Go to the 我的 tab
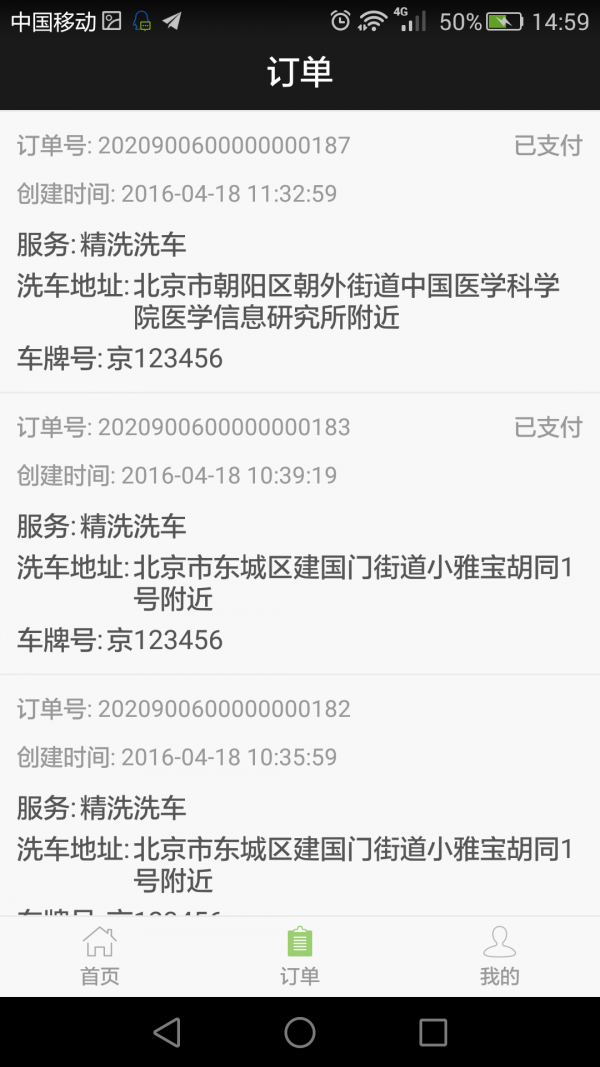 click(x=499, y=956)
